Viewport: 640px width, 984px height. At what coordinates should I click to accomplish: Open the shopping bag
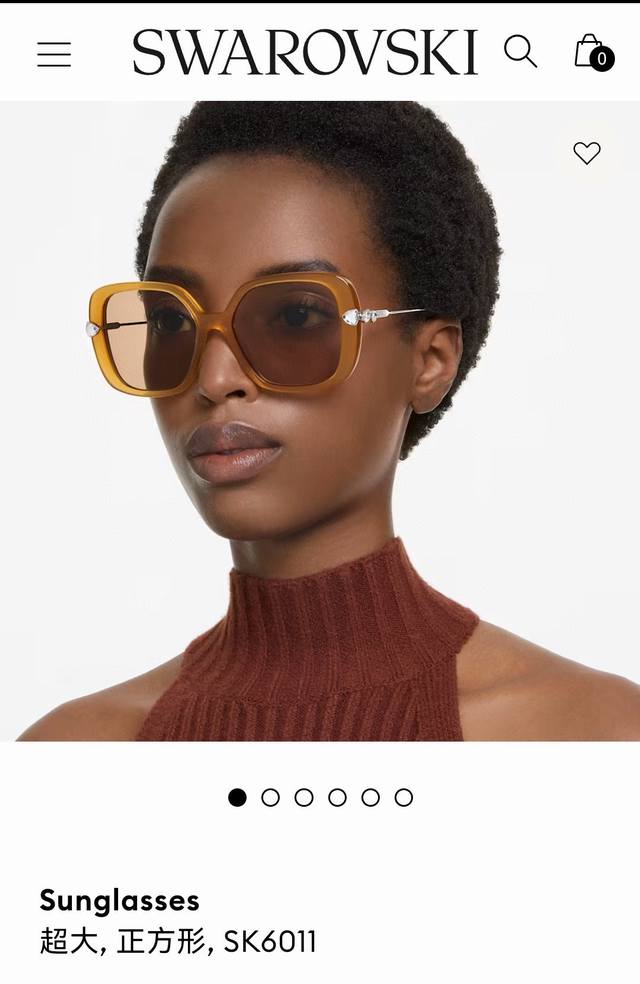591,52
